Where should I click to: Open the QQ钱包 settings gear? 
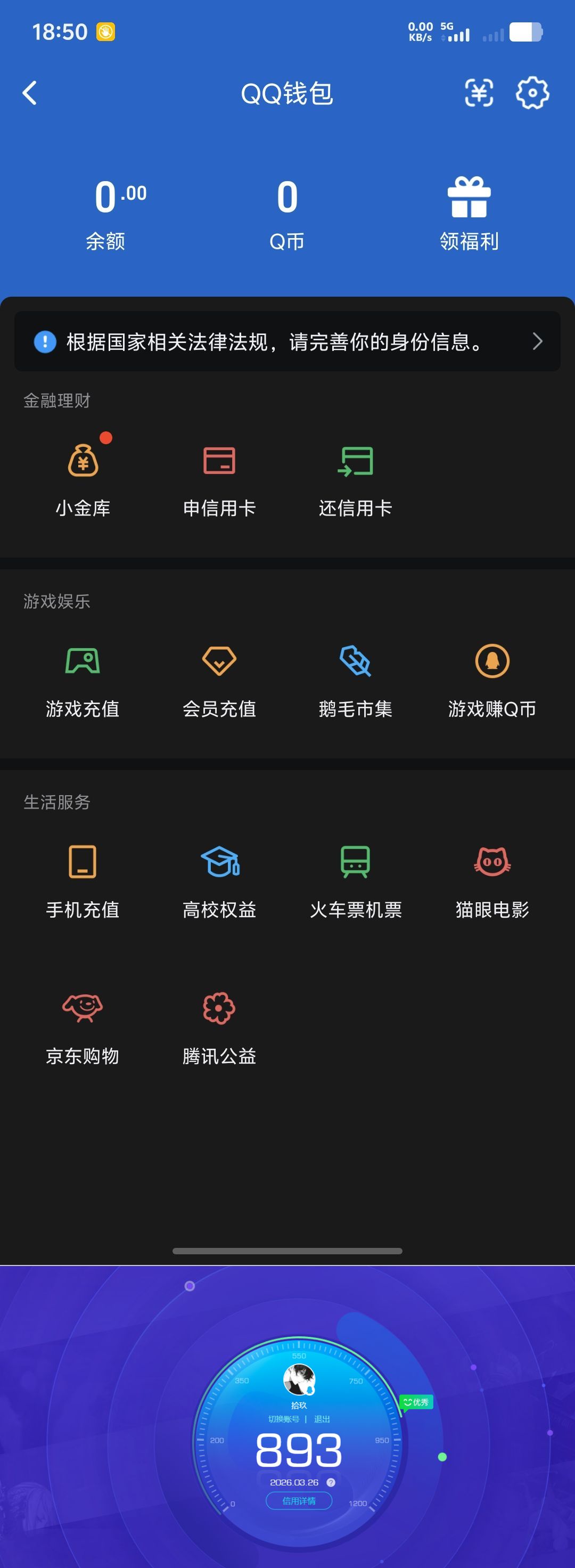[532, 93]
